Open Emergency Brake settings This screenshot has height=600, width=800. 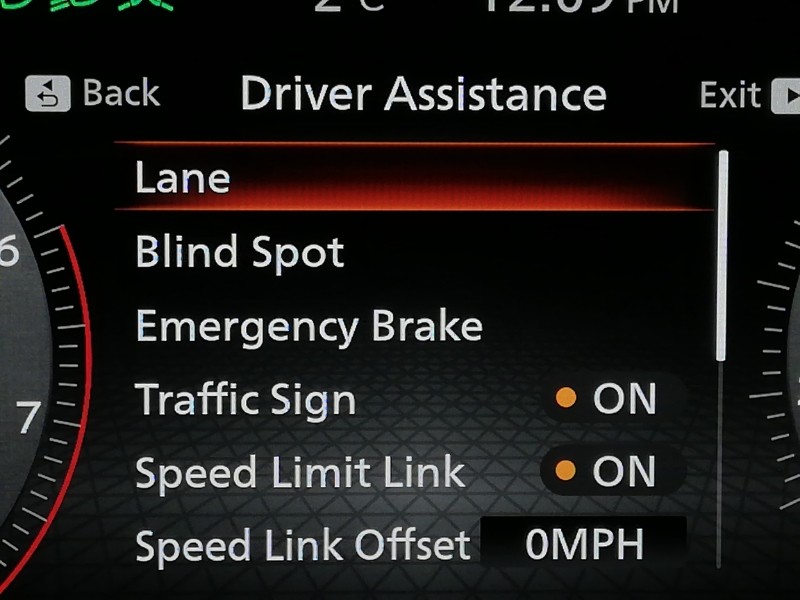309,327
